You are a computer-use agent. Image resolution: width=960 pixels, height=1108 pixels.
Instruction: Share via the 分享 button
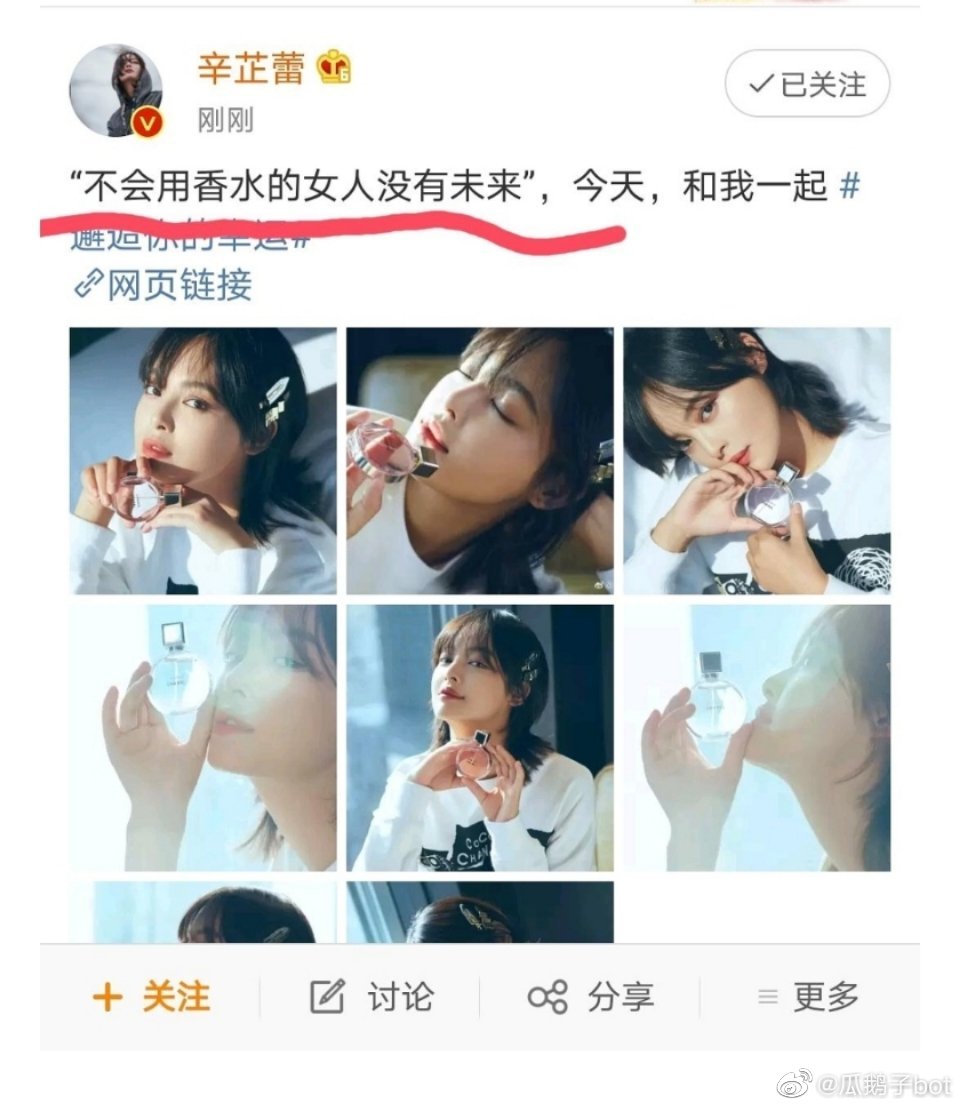click(591, 996)
